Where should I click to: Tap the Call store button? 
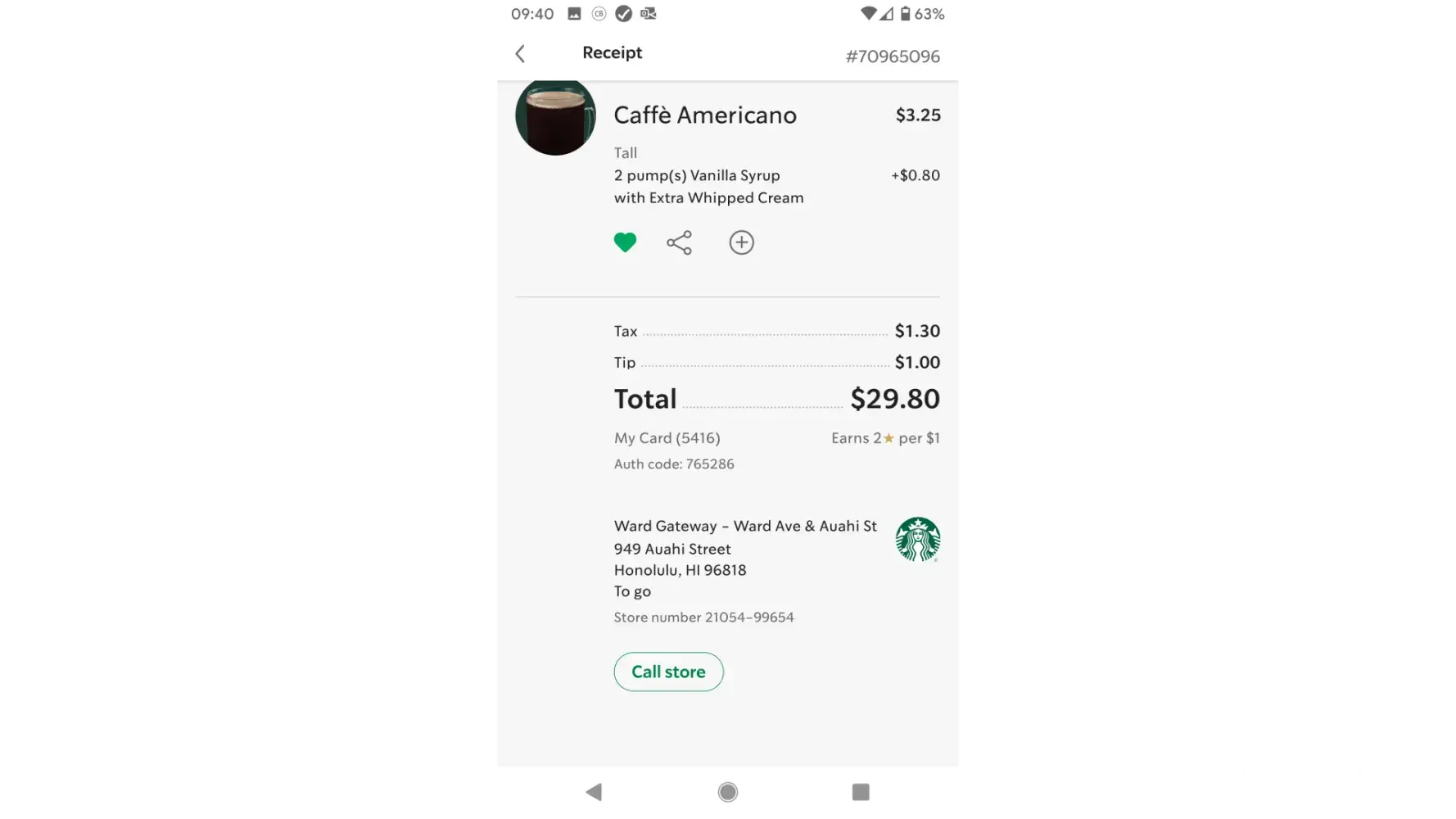[668, 672]
